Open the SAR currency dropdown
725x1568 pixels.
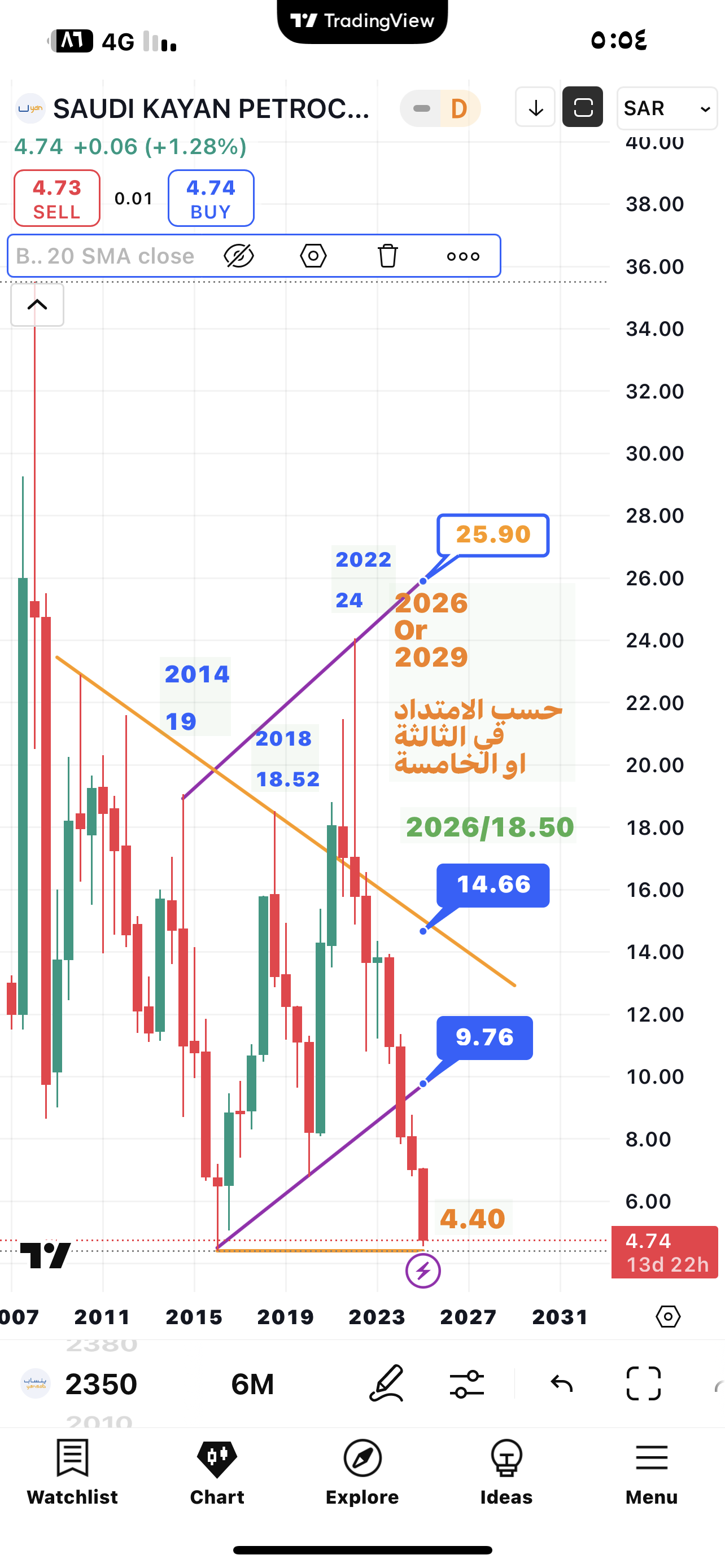click(x=667, y=108)
